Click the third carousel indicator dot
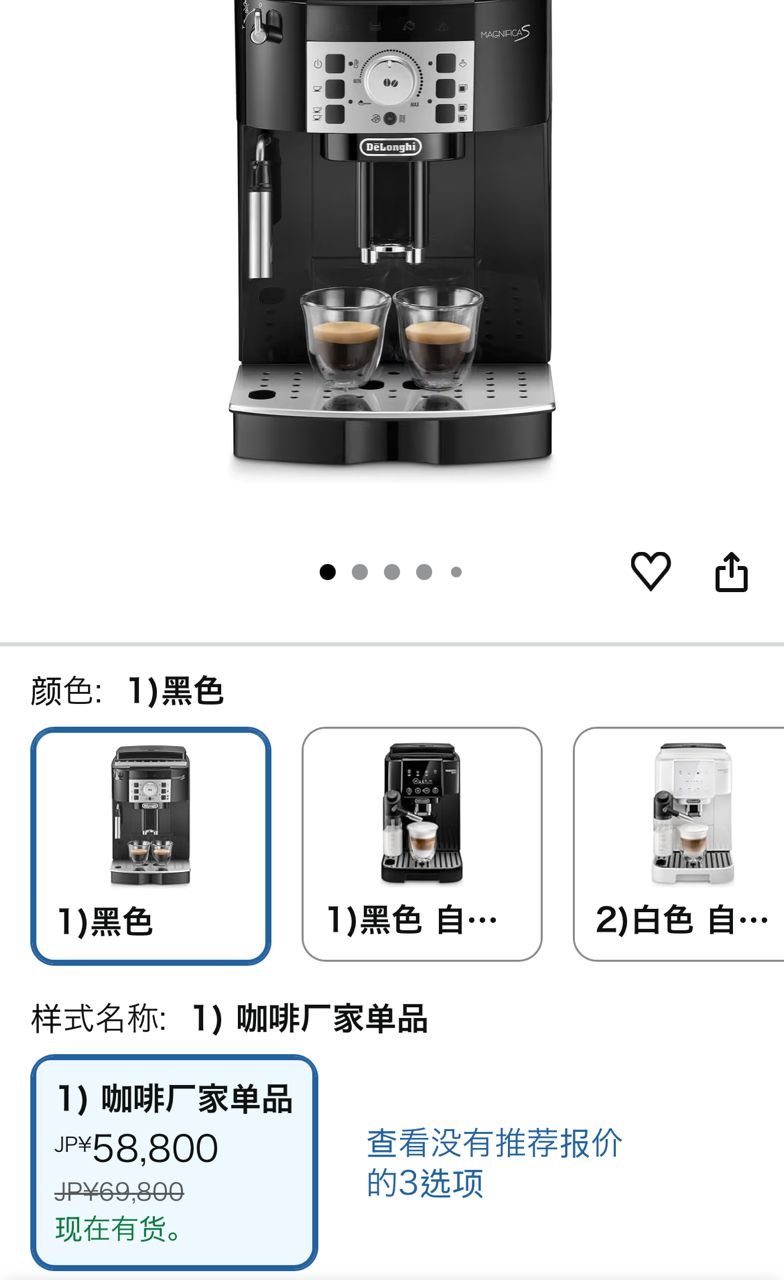The width and height of the screenshot is (784, 1280). [390, 572]
